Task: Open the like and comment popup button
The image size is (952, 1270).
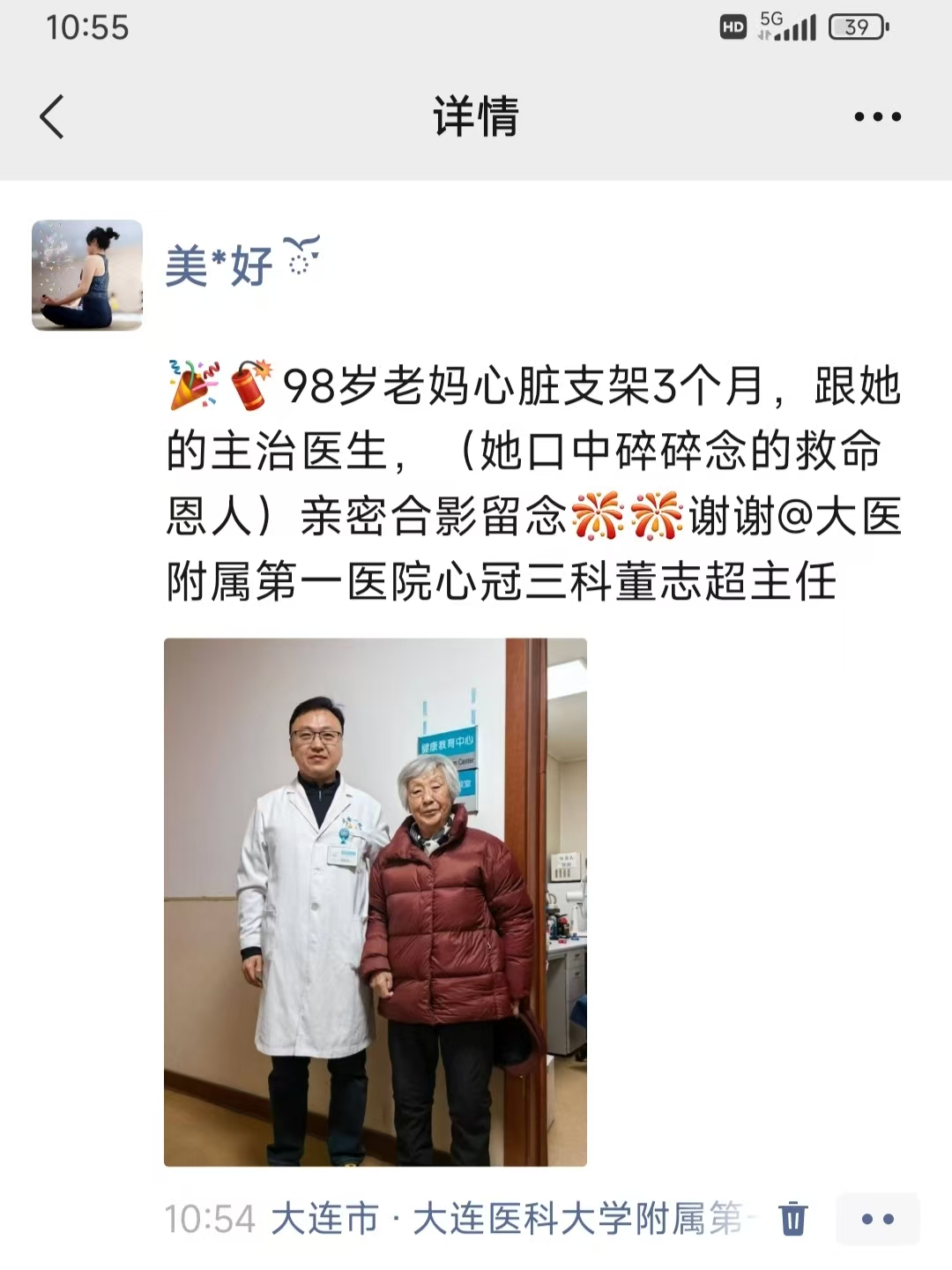Action: click(x=877, y=1219)
